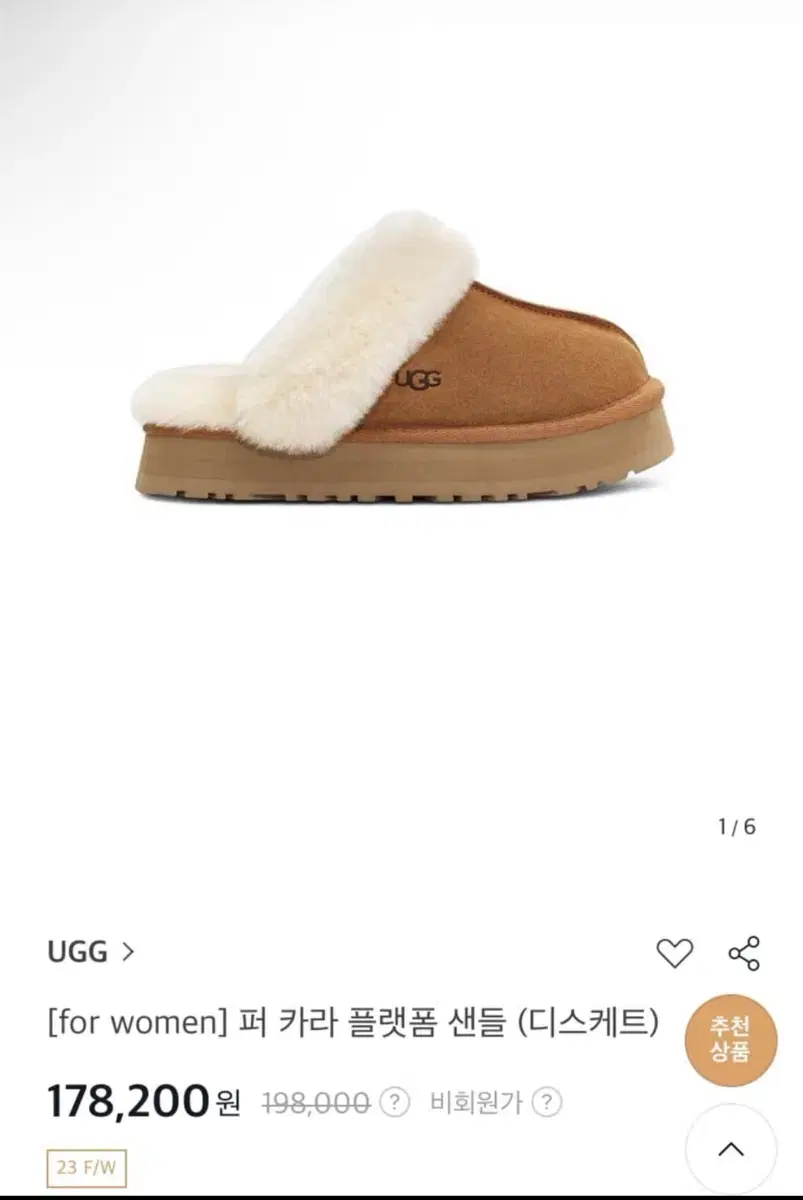Click the share icon
The image size is (803, 1200).
(x=744, y=954)
